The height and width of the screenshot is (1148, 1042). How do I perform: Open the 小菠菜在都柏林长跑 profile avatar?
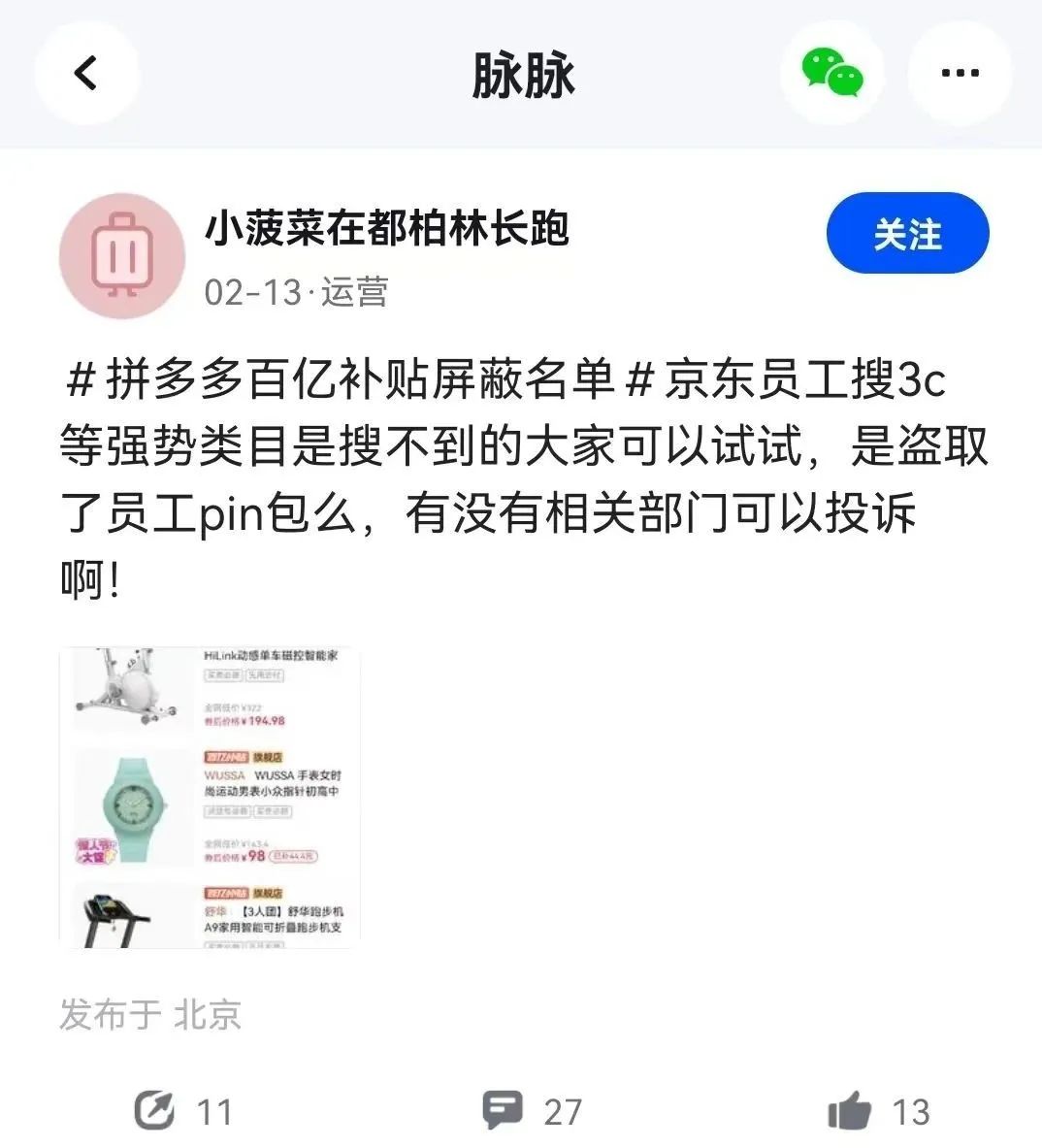tap(122, 255)
